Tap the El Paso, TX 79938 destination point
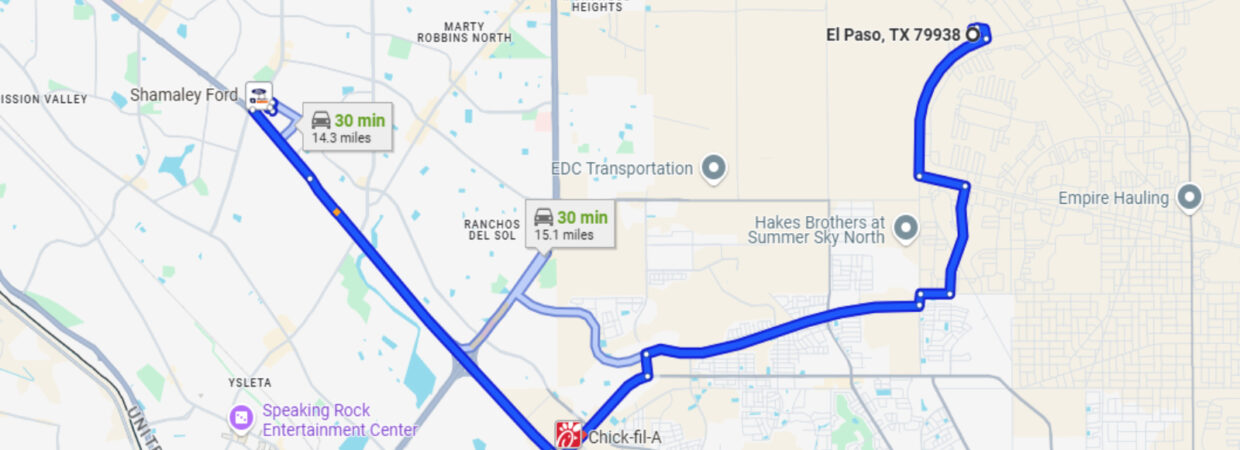This screenshot has height=450, width=1240. (x=972, y=34)
